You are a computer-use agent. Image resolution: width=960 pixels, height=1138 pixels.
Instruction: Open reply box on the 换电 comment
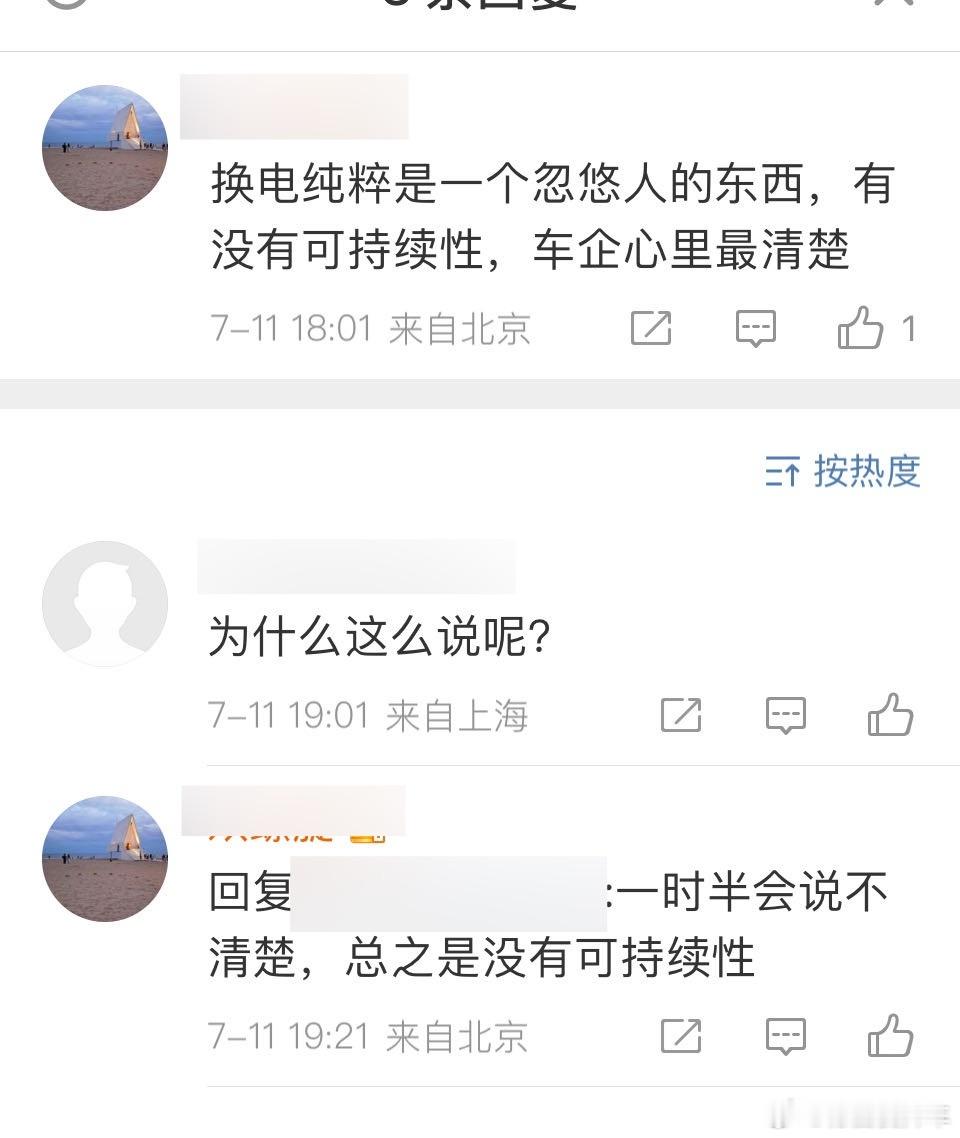757,328
